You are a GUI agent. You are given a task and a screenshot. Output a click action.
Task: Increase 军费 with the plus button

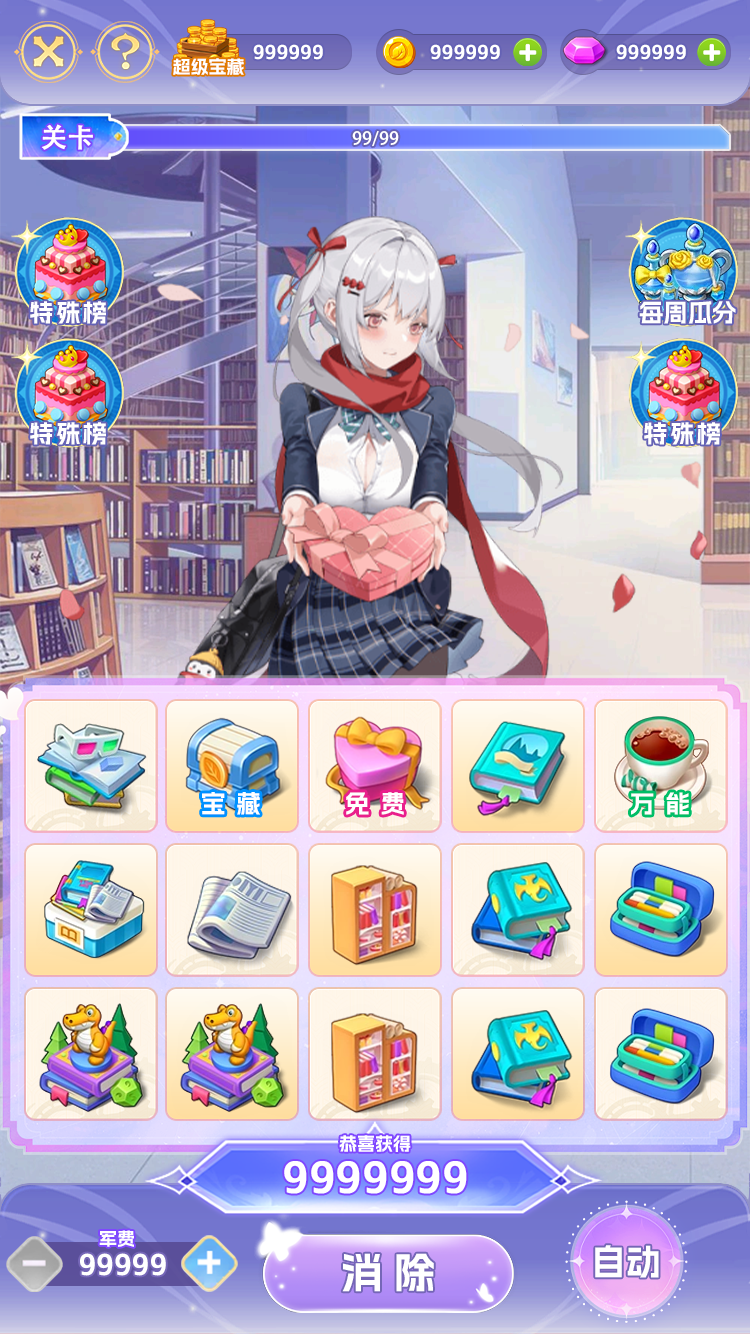pyautogui.click(x=209, y=1263)
